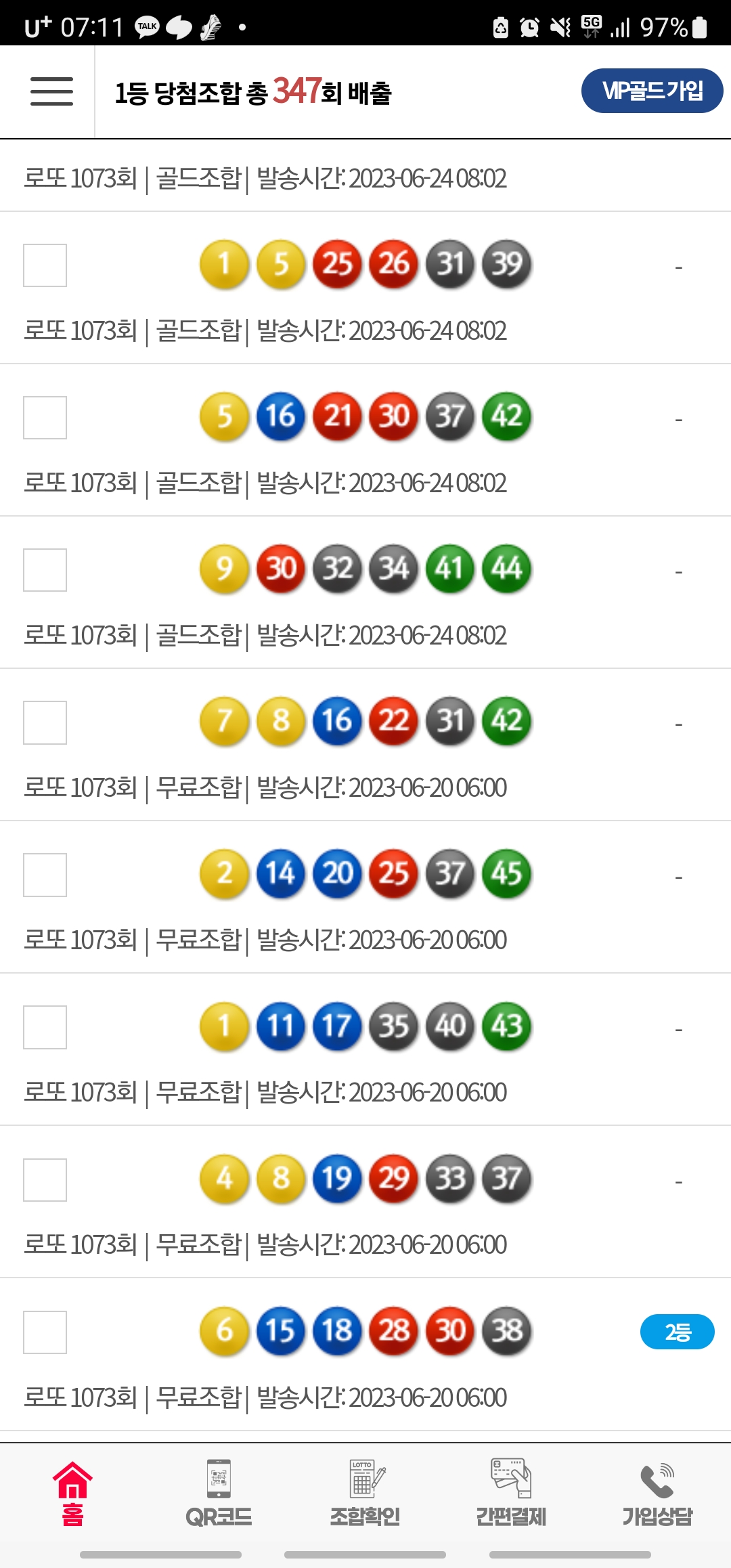731x1568 pixels.
Task: Check combination 2 14 20 25 37 45
Action: (45, 875)
